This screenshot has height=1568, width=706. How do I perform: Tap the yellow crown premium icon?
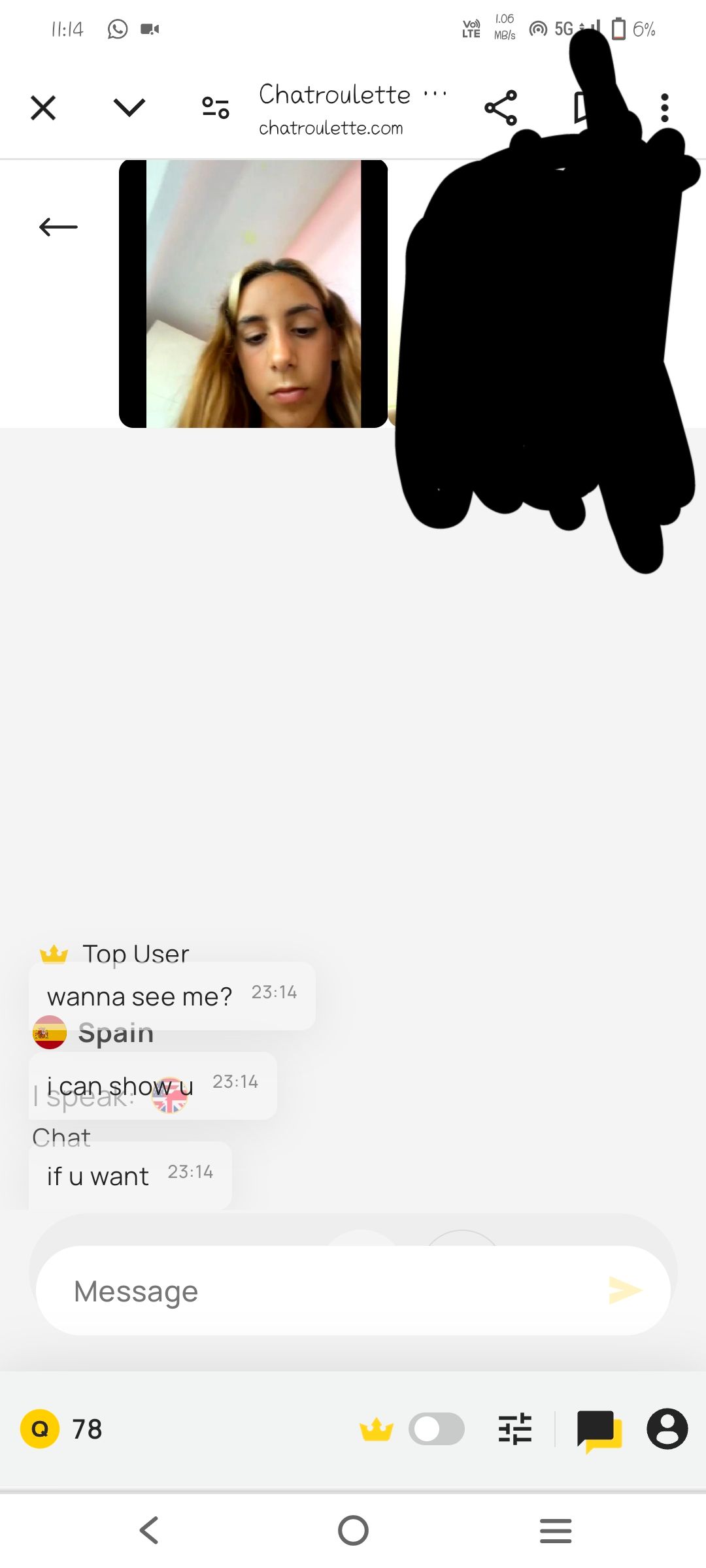coord(377,1429)
